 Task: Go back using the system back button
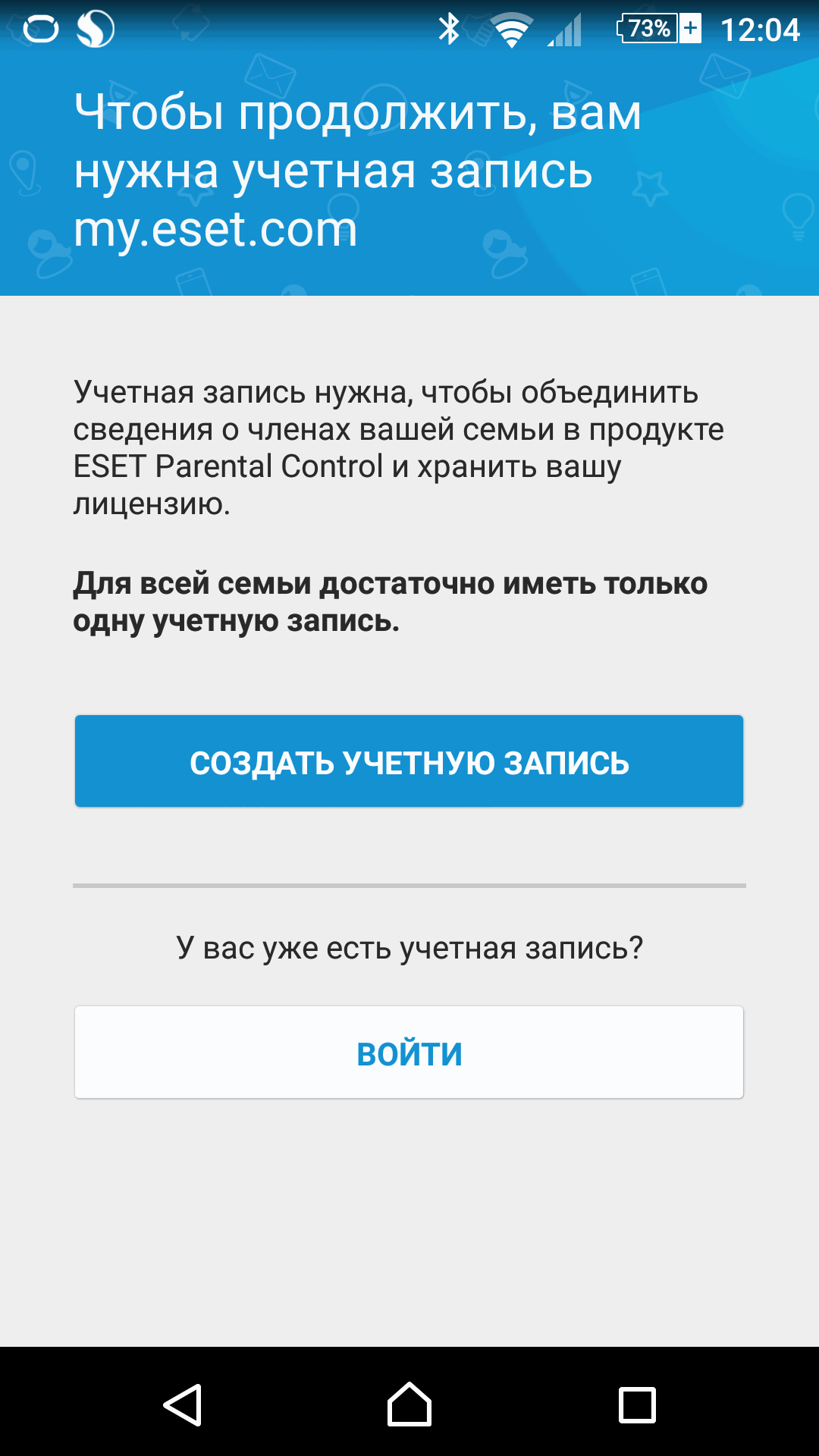(x=183, y=1404)
